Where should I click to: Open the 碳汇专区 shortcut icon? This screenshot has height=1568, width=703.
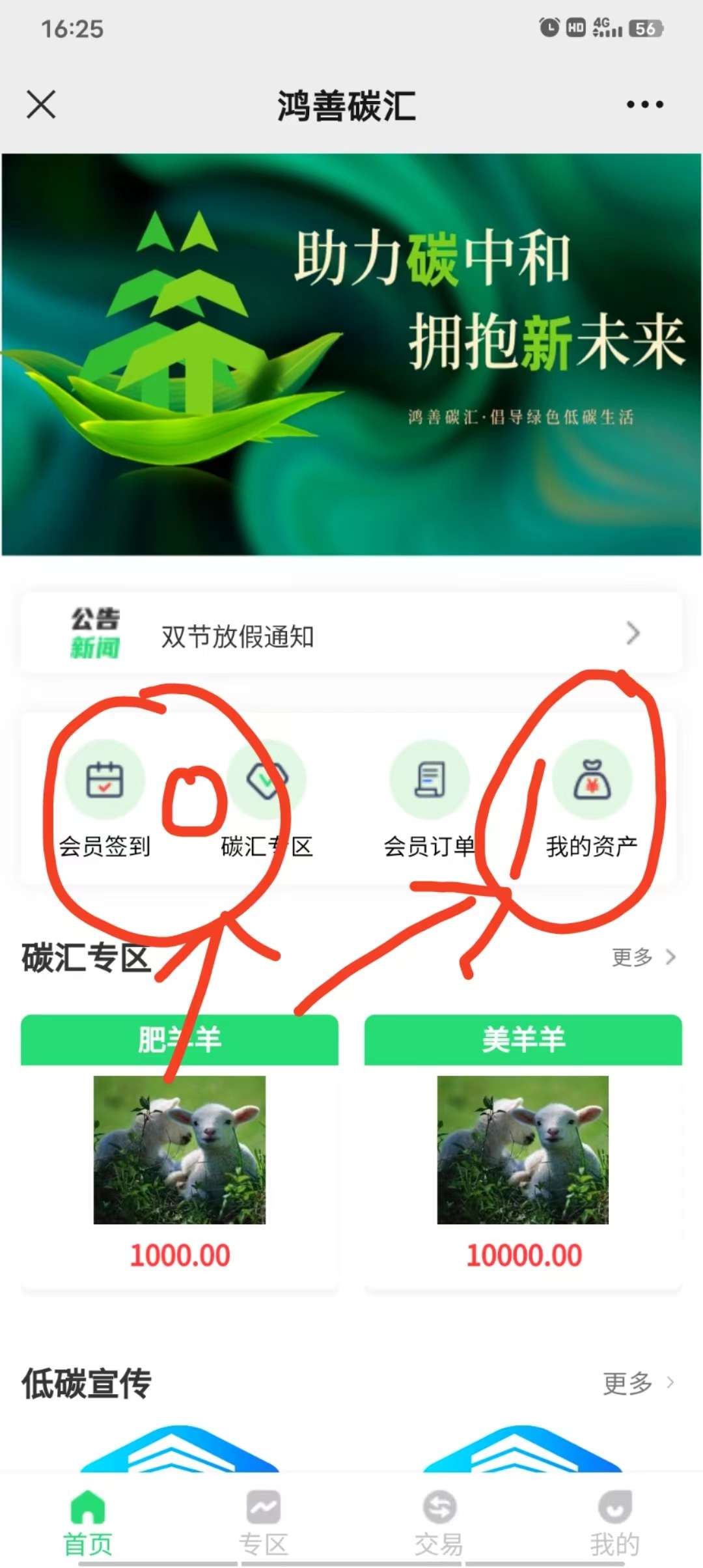click(x=267, y=799)
